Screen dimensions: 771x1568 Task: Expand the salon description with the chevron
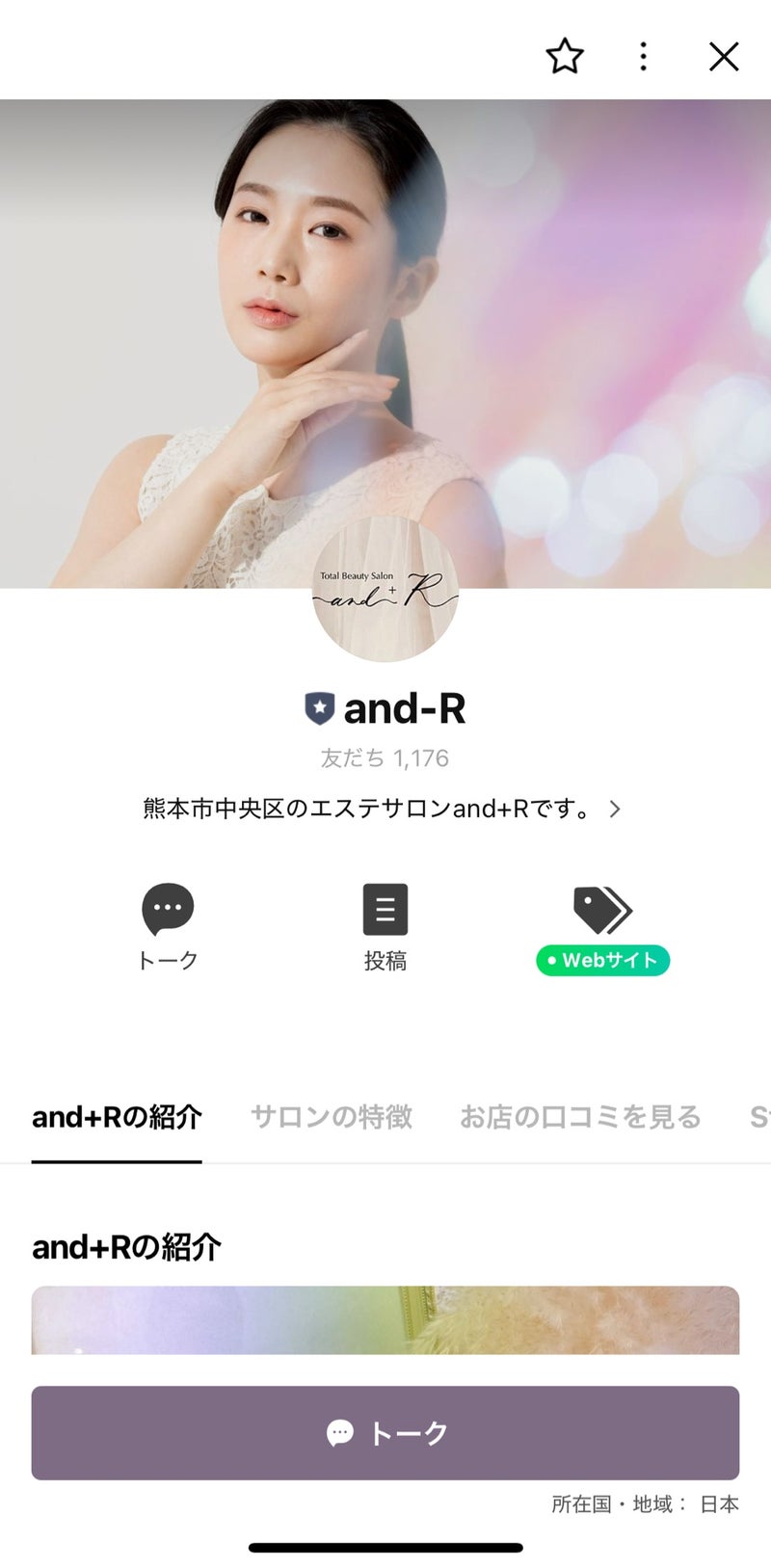(x=615, y=810)
